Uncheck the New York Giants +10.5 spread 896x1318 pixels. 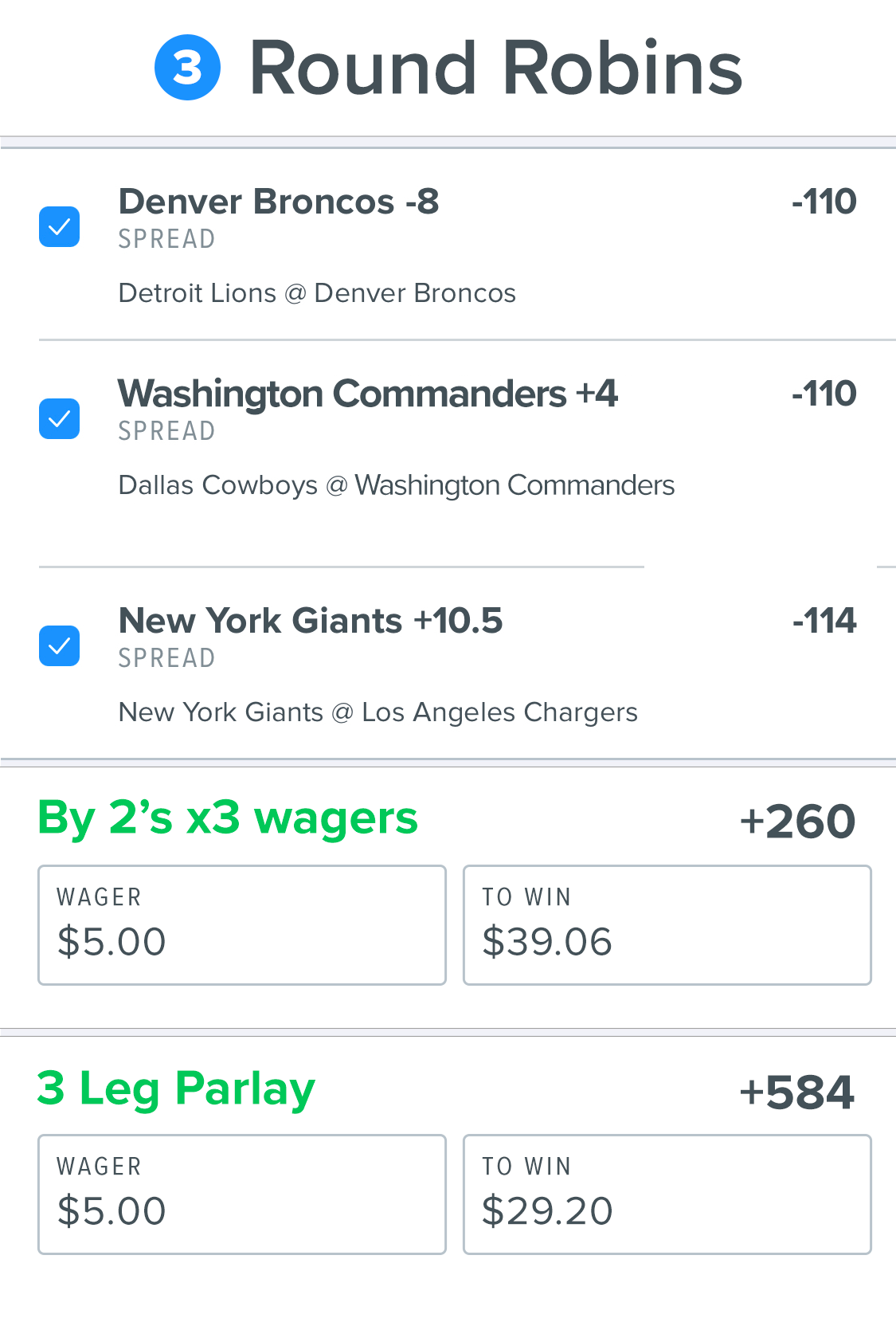click(x=60, y=646)
